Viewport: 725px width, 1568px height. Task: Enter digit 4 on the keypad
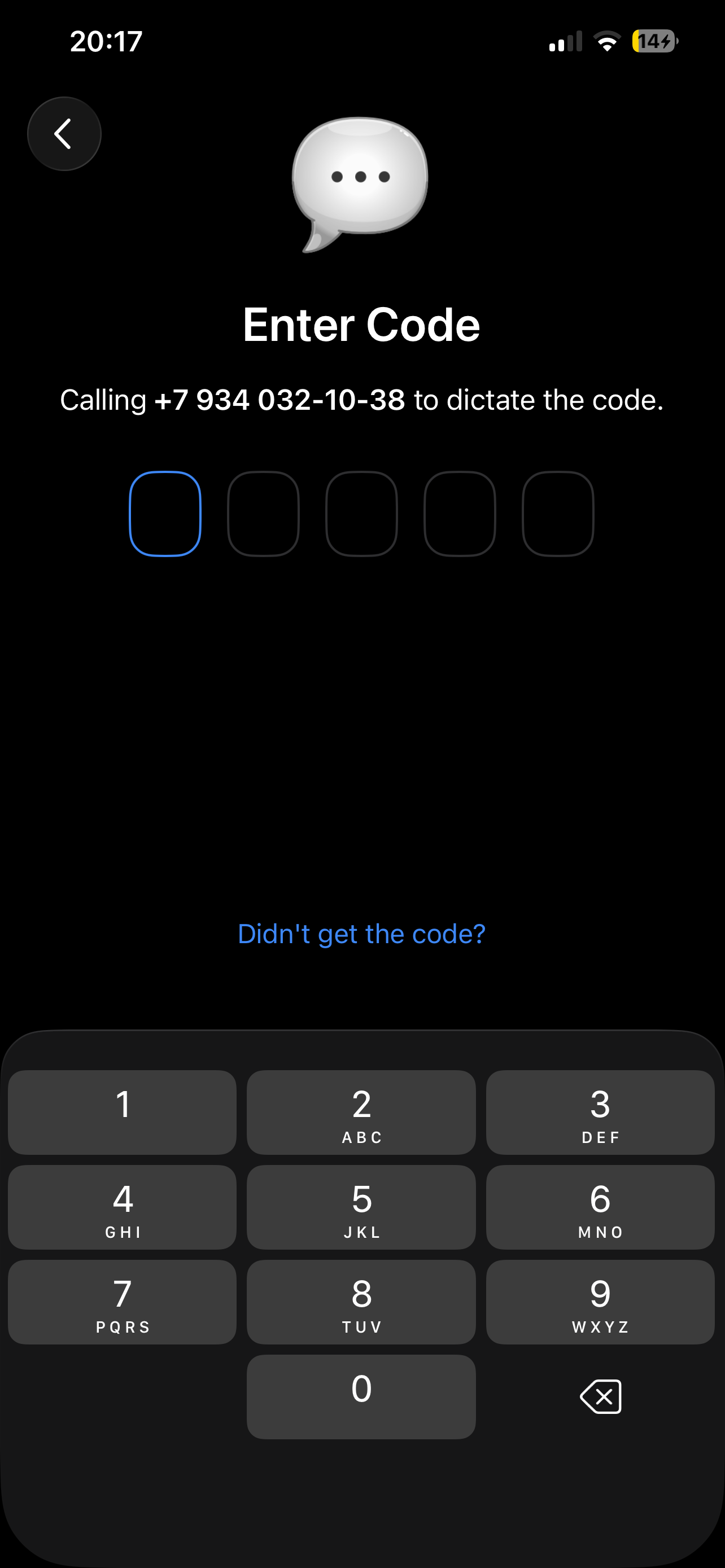coord(123,1208)
